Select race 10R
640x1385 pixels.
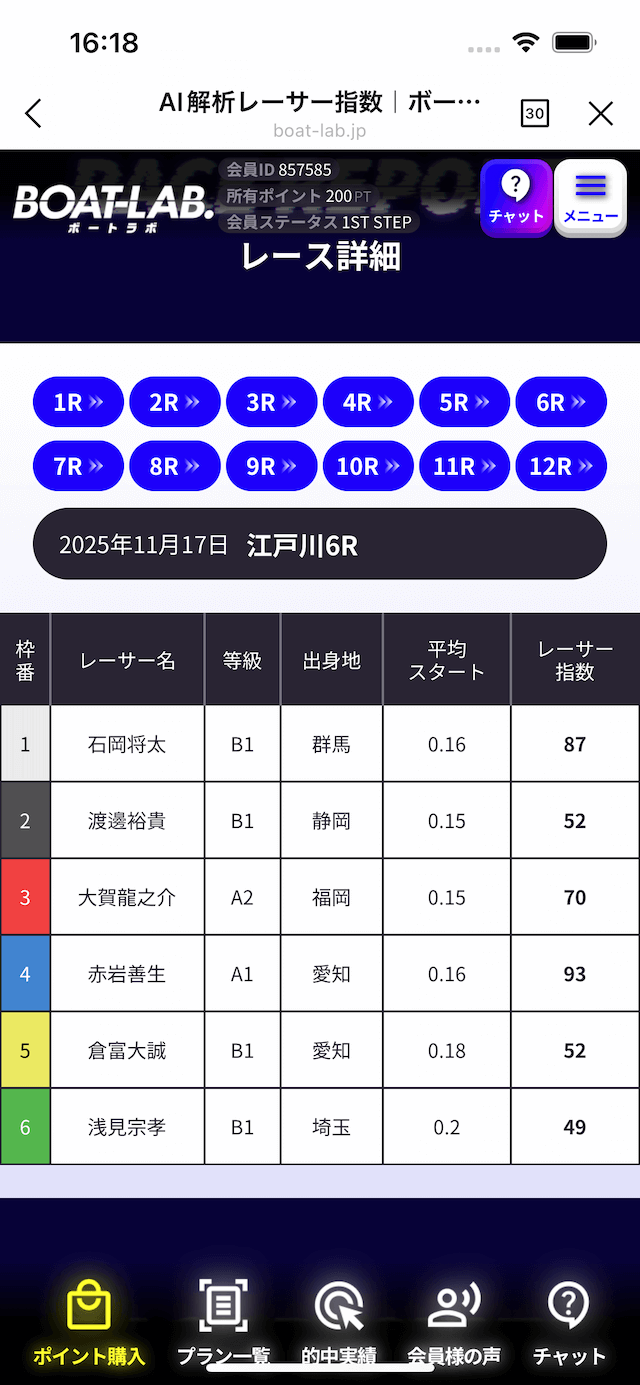tap(368, 466)
